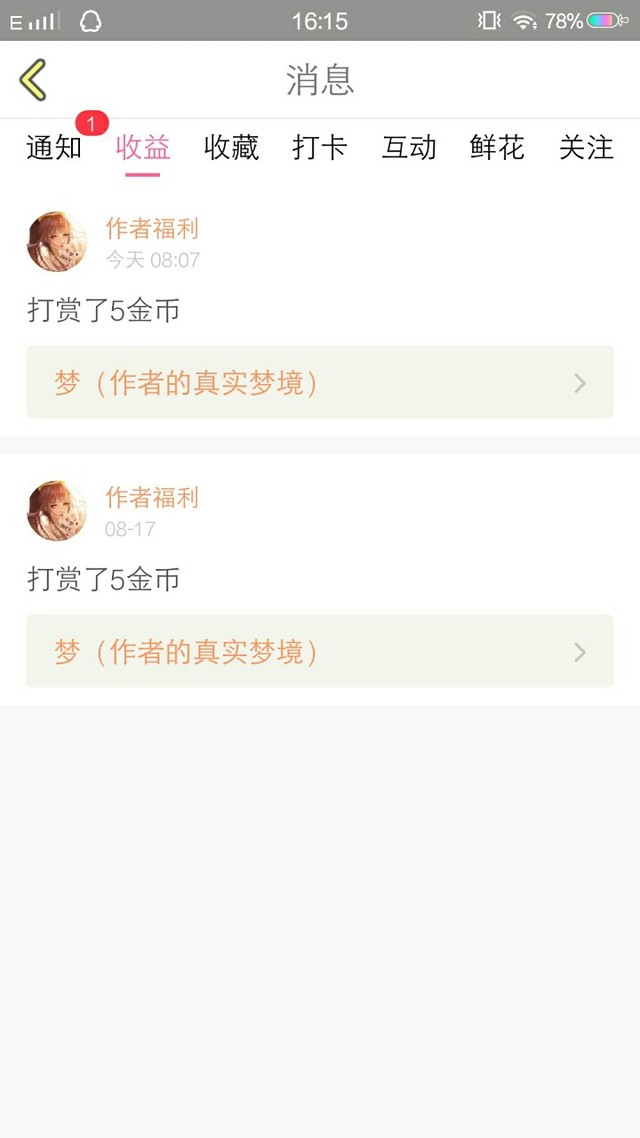Open the 收藏 tab
This screenshot has width=640, height=1138.
(231, 148)
